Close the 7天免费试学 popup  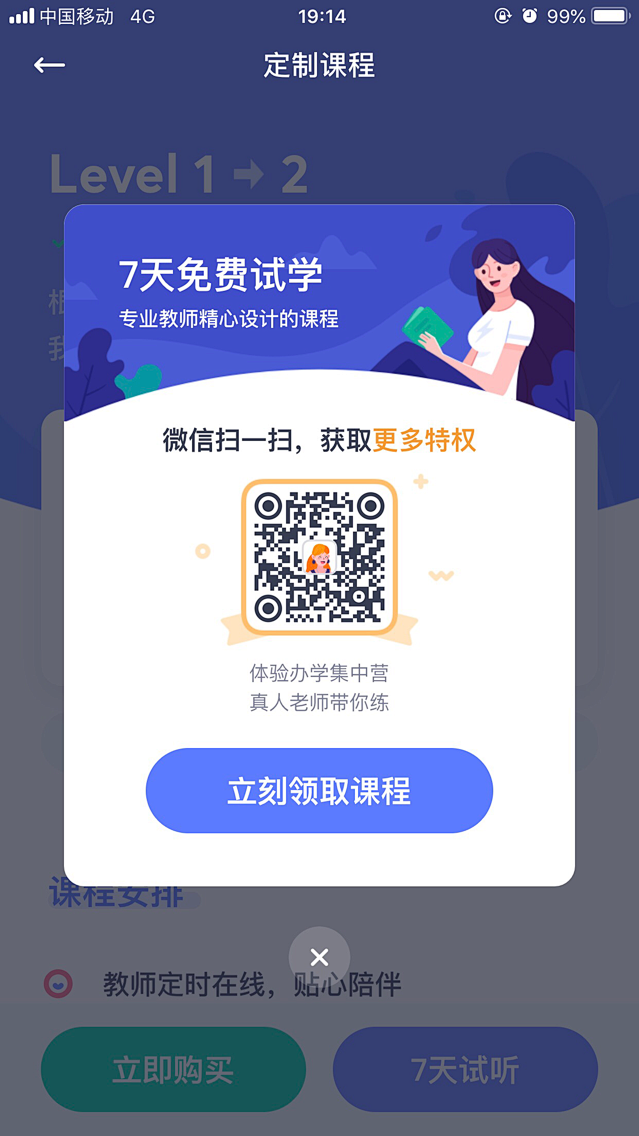click(x=319, y=958)
